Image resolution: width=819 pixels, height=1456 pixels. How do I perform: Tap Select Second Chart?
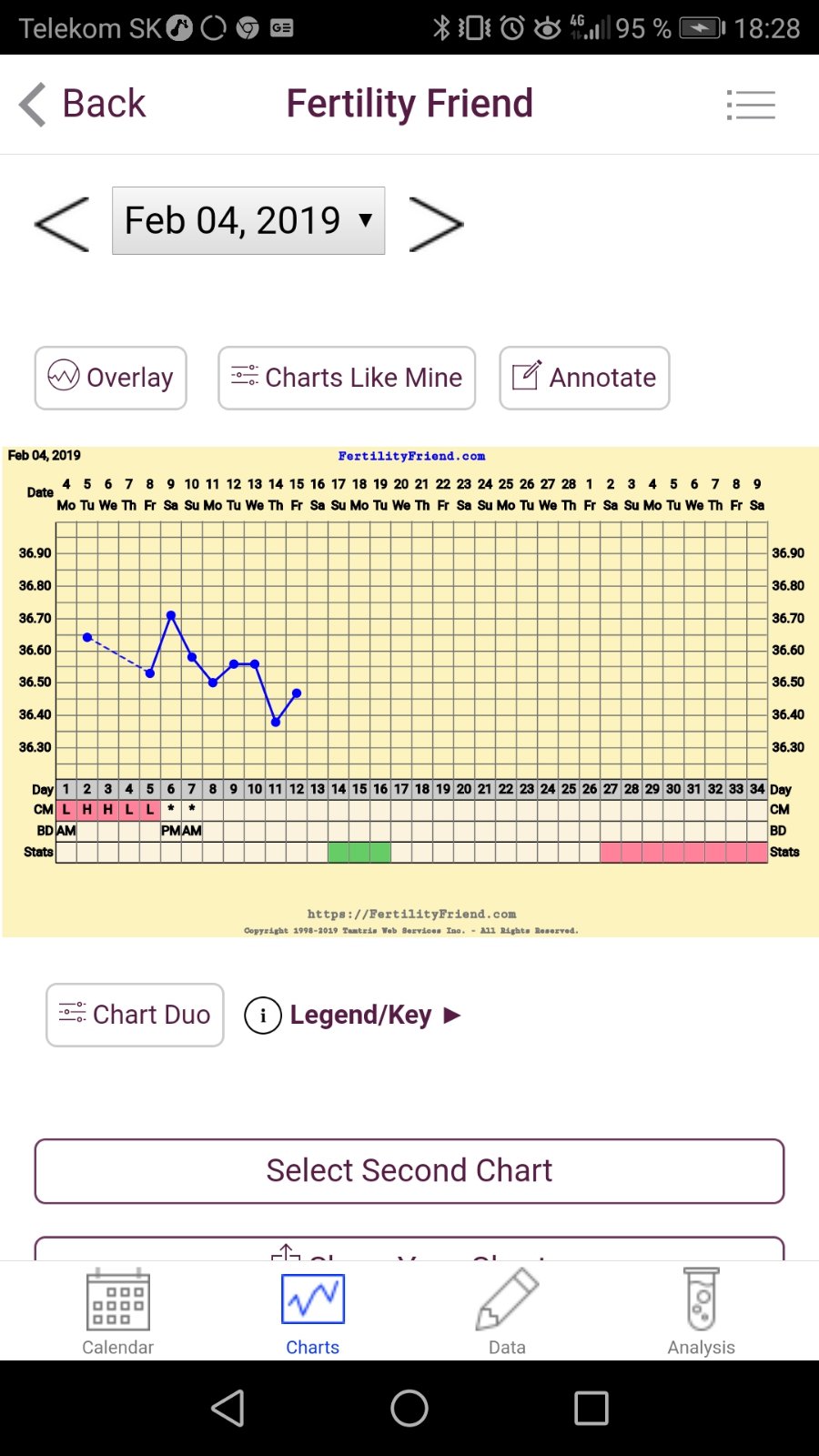coord(409,1171)
